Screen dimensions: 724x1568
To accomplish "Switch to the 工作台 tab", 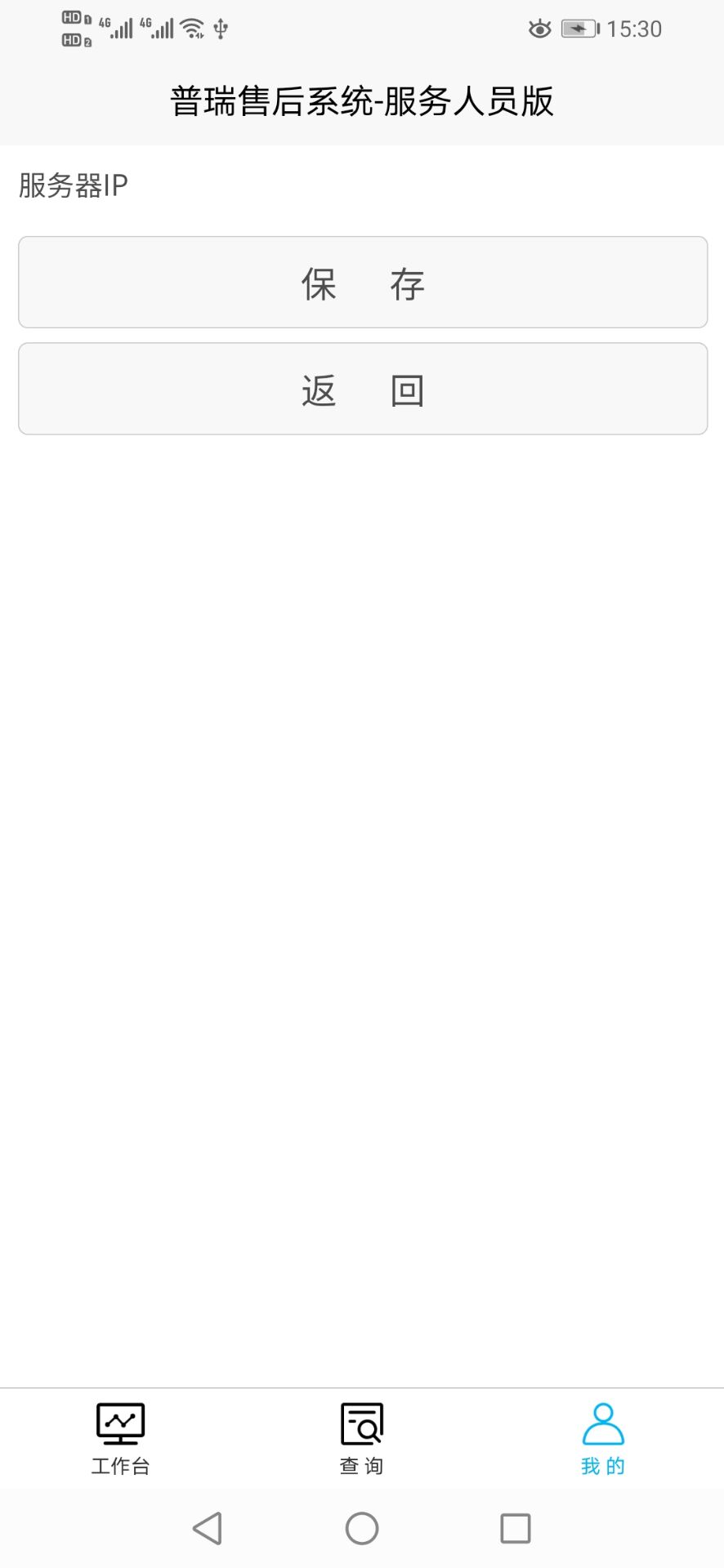I will click(x=121, y=1439).
